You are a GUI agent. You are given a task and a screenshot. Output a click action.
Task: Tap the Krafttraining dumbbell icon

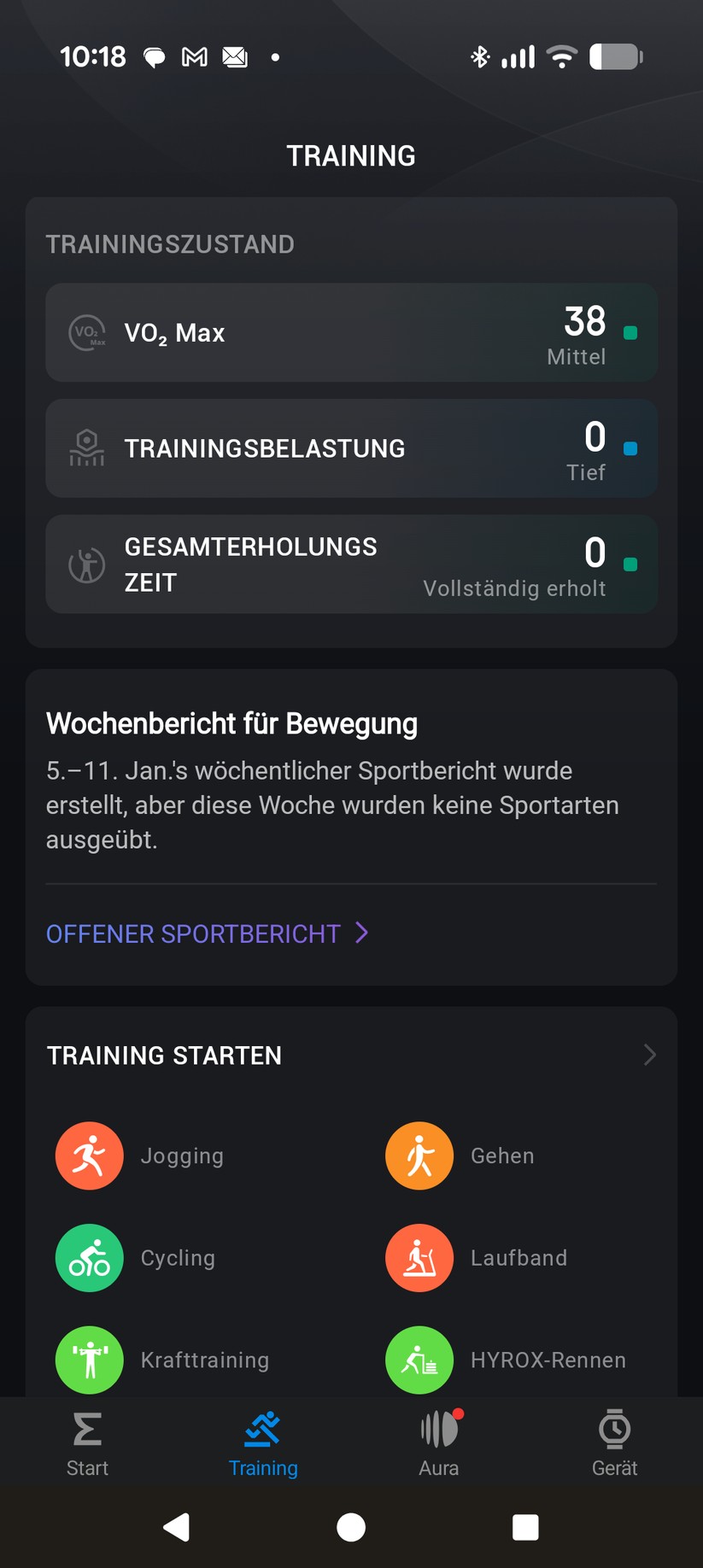(89, 1360)
